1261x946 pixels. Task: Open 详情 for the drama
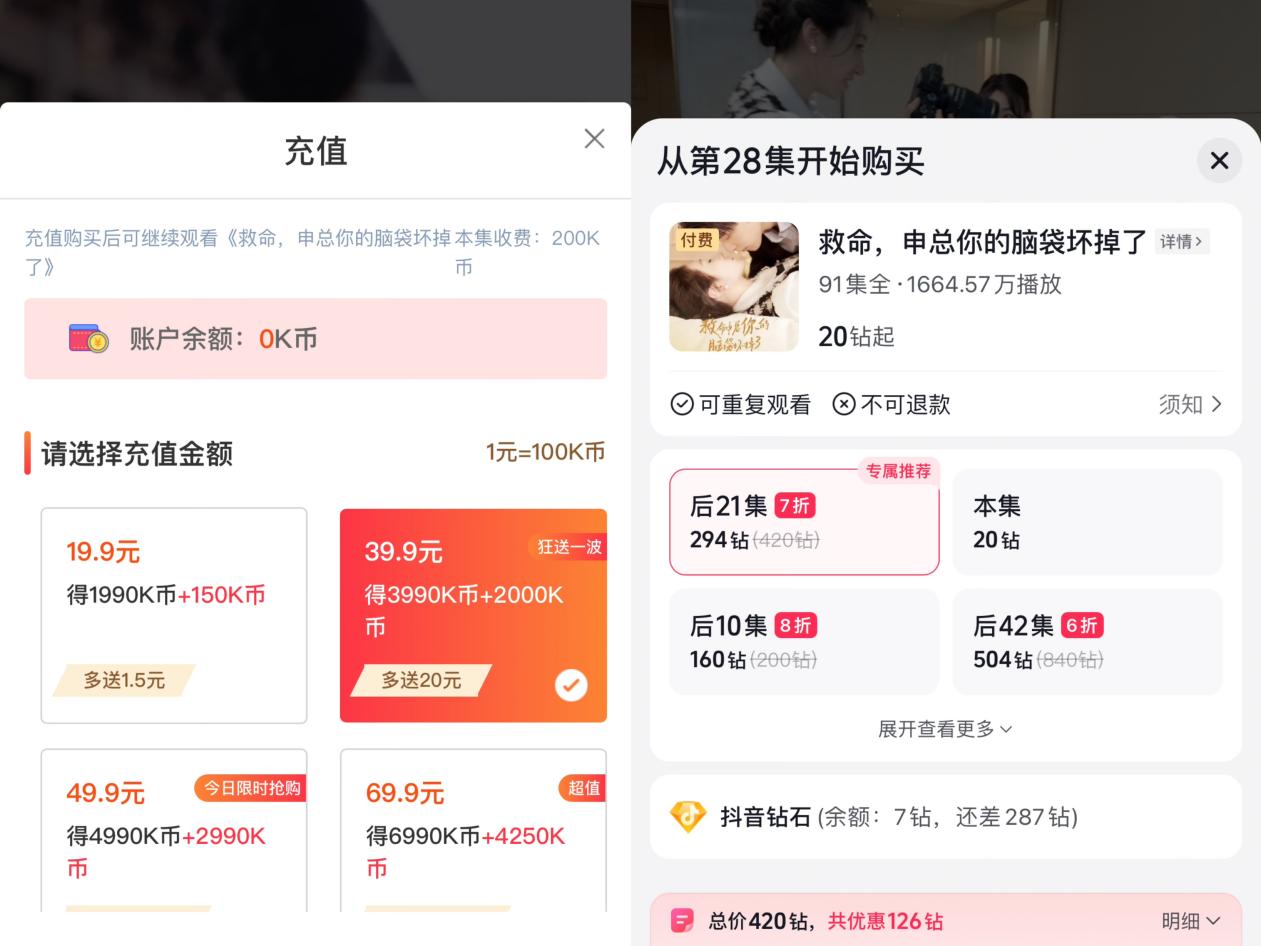click(1181, 242)
